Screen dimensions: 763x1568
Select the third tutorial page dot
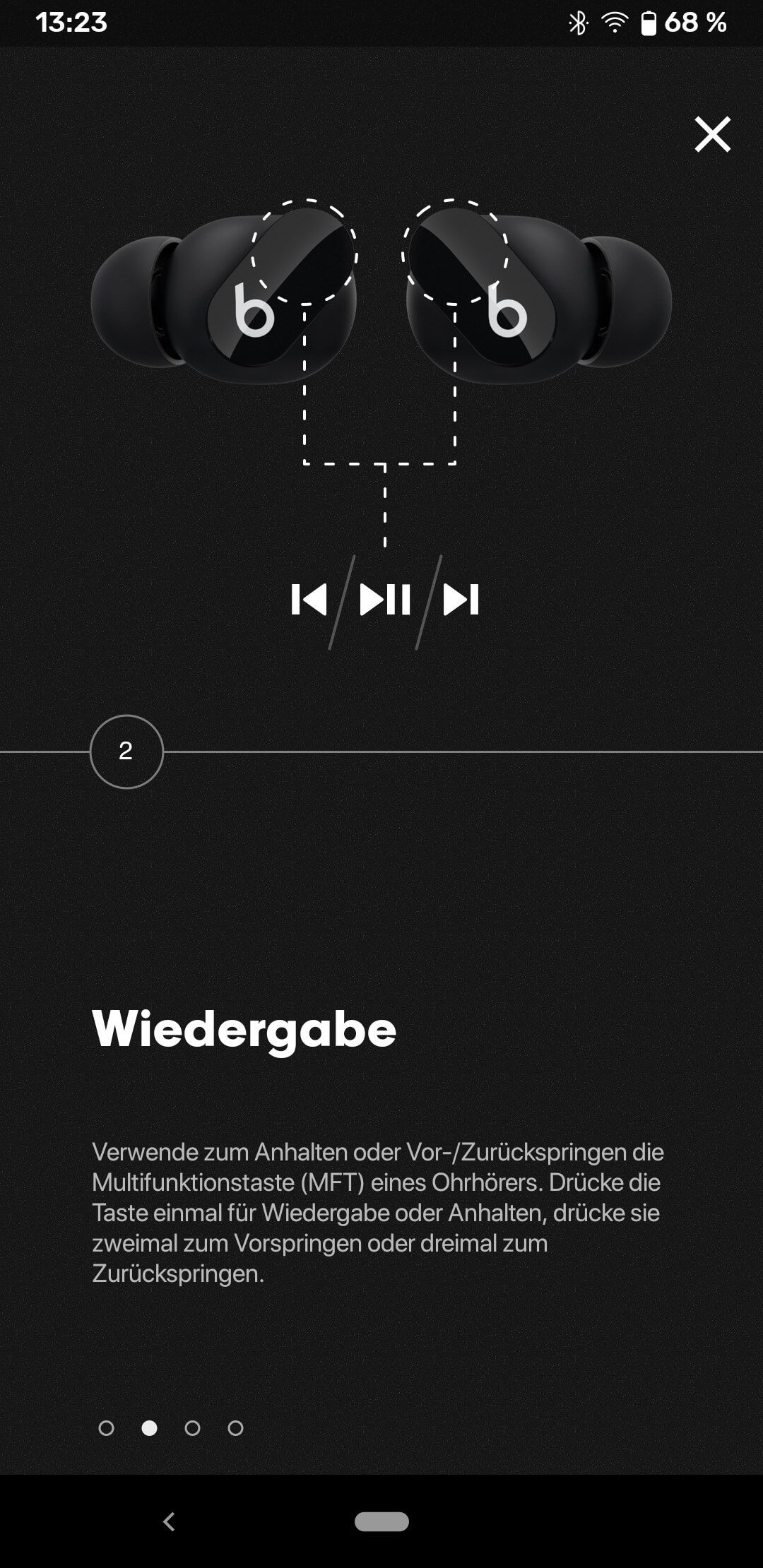[192, 1428]
